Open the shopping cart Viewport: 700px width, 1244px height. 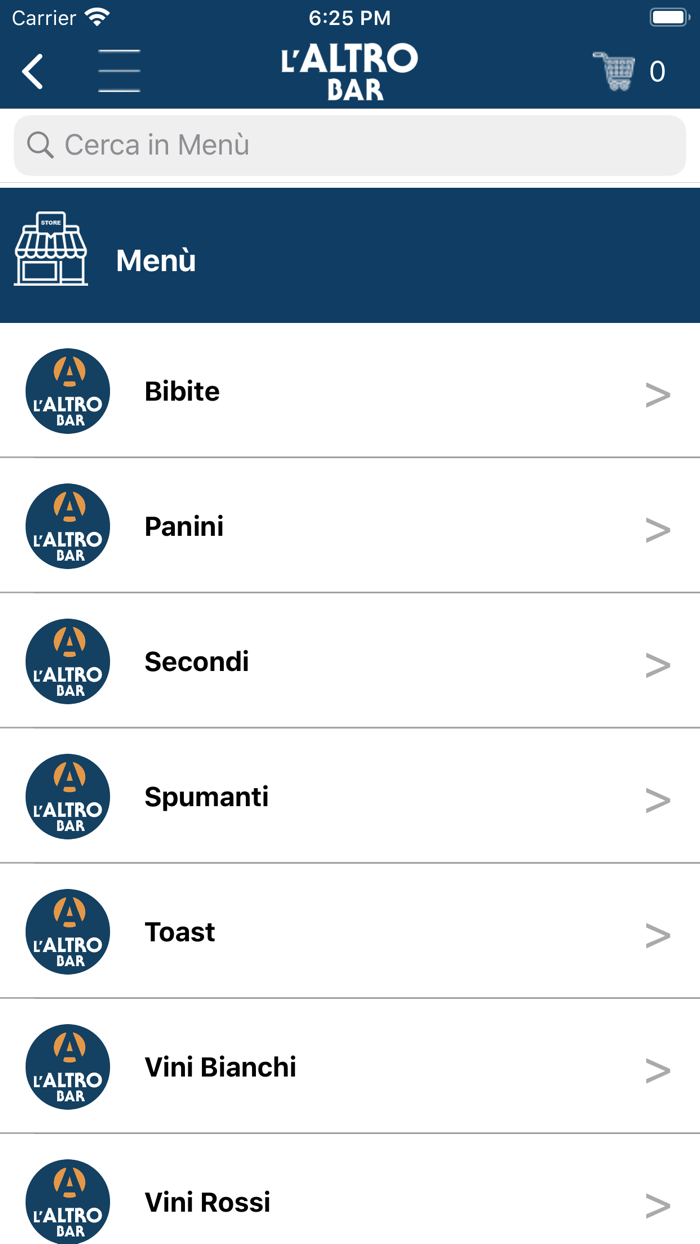click(628, 71)
